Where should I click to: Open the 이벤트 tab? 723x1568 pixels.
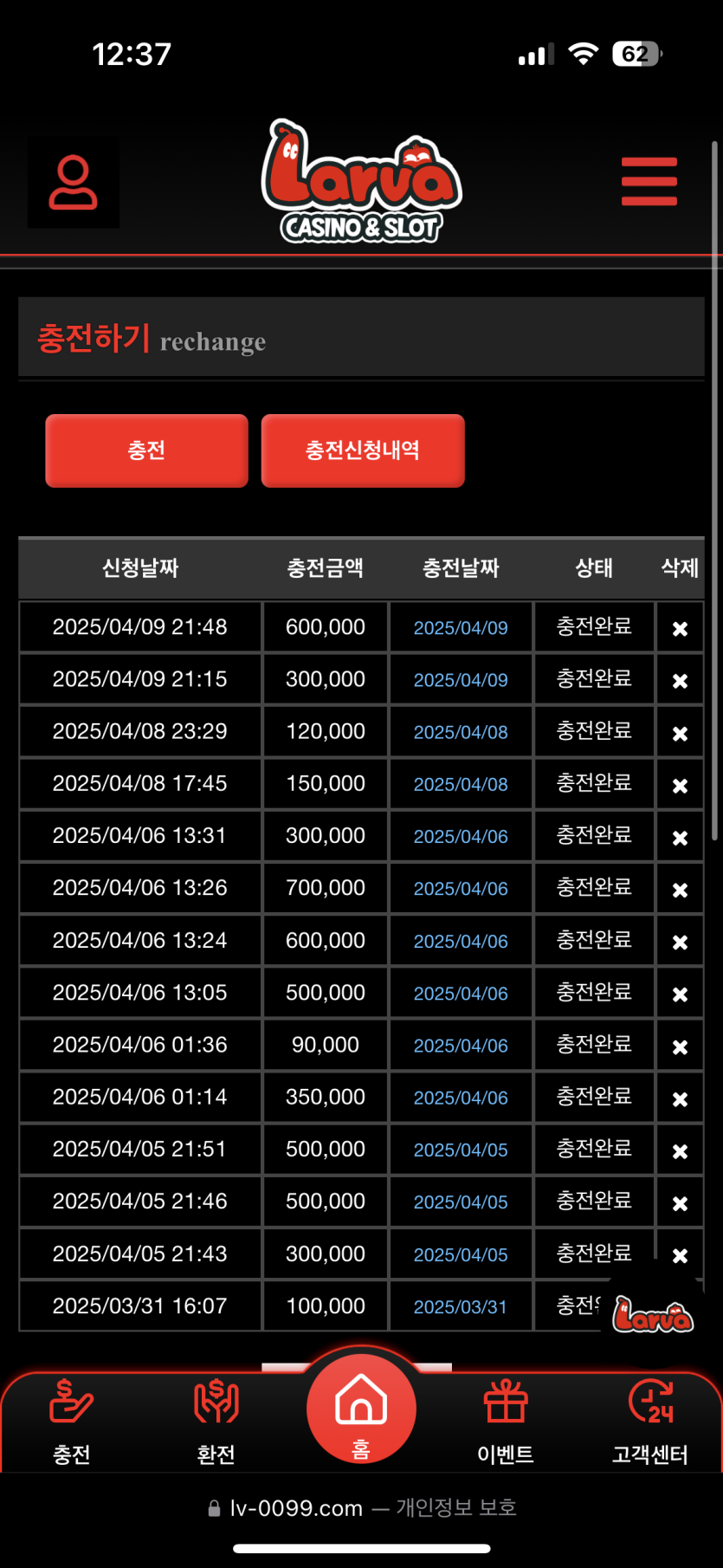pos(506,1422)
